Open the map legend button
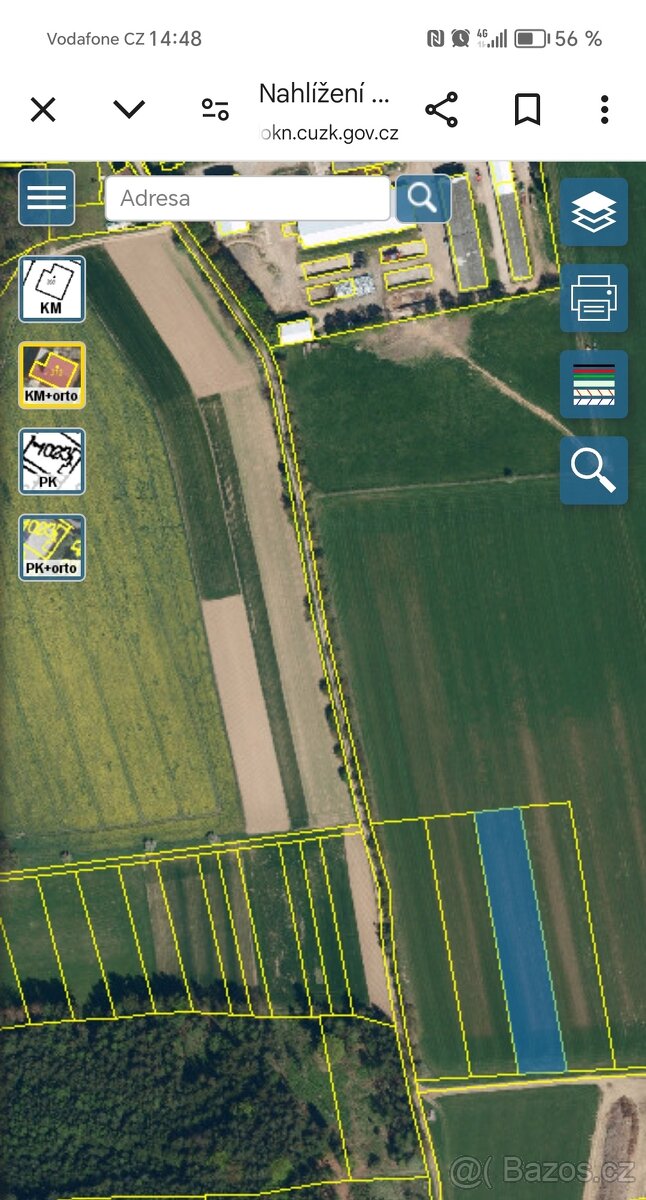 click(594, 384)
